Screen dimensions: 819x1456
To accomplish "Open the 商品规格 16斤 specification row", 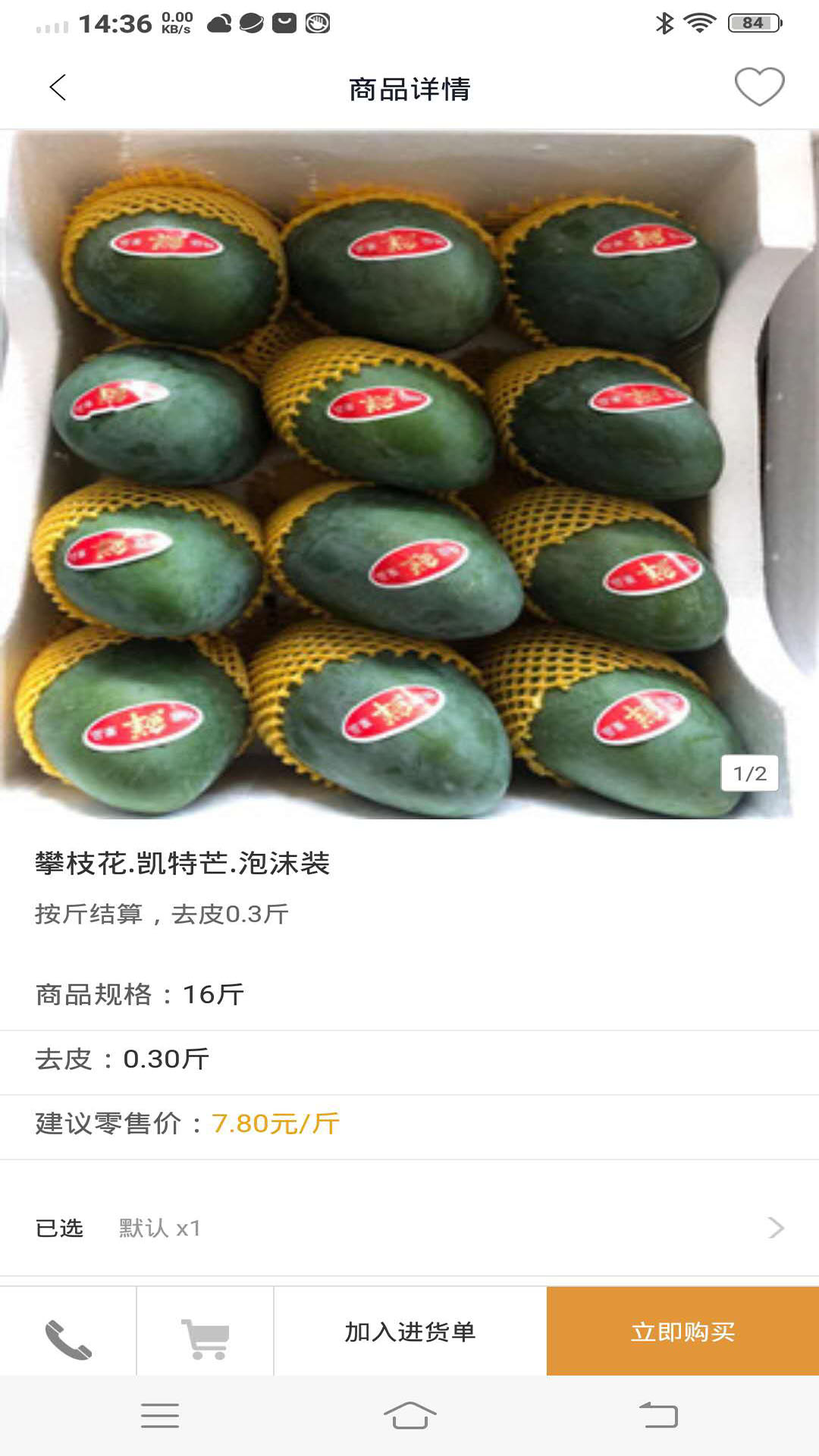I will (x=409, y=992).
